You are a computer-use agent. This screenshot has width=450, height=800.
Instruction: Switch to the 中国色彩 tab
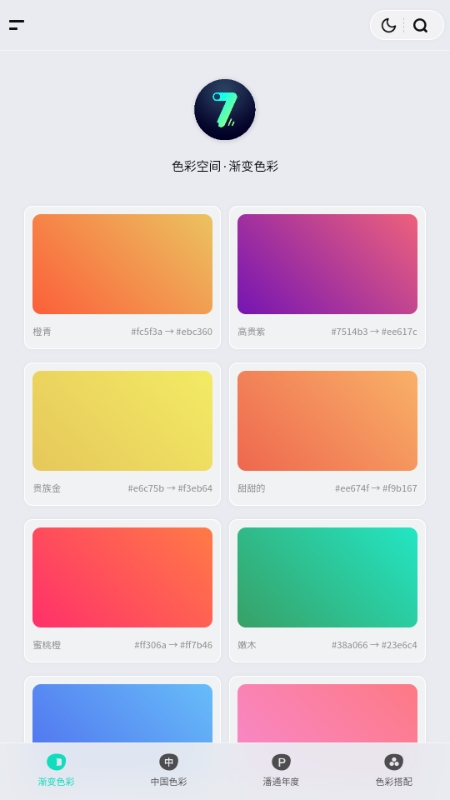tap(169, 770)
